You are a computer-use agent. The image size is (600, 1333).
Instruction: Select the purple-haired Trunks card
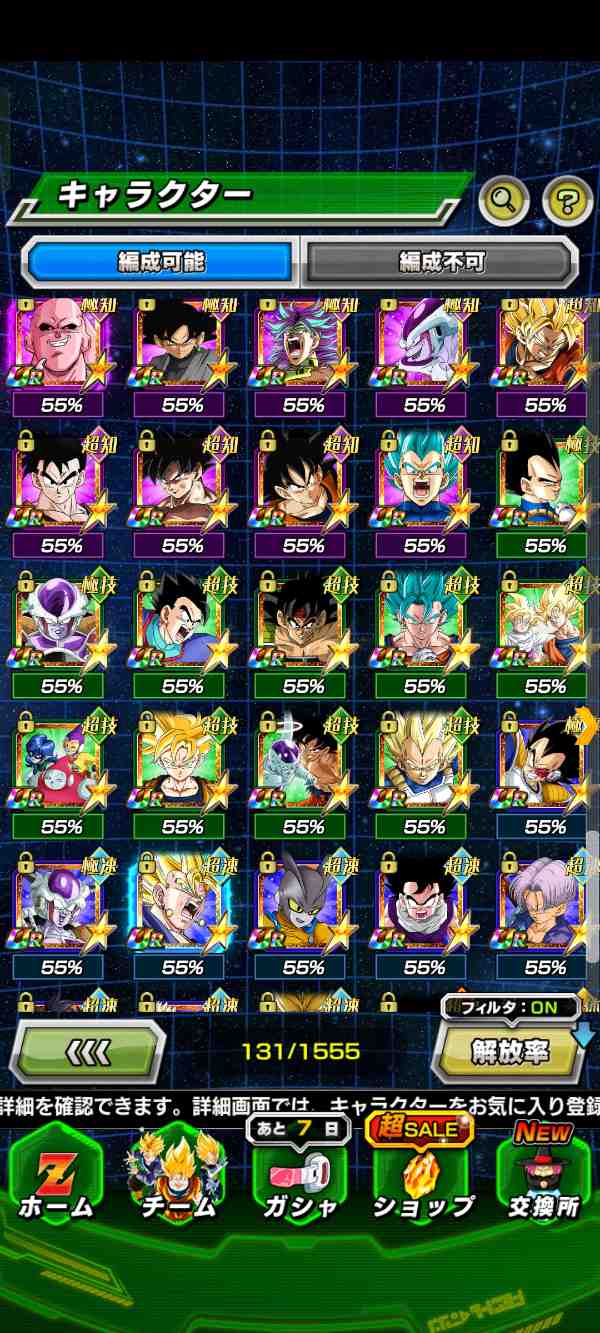coord(546,907)
